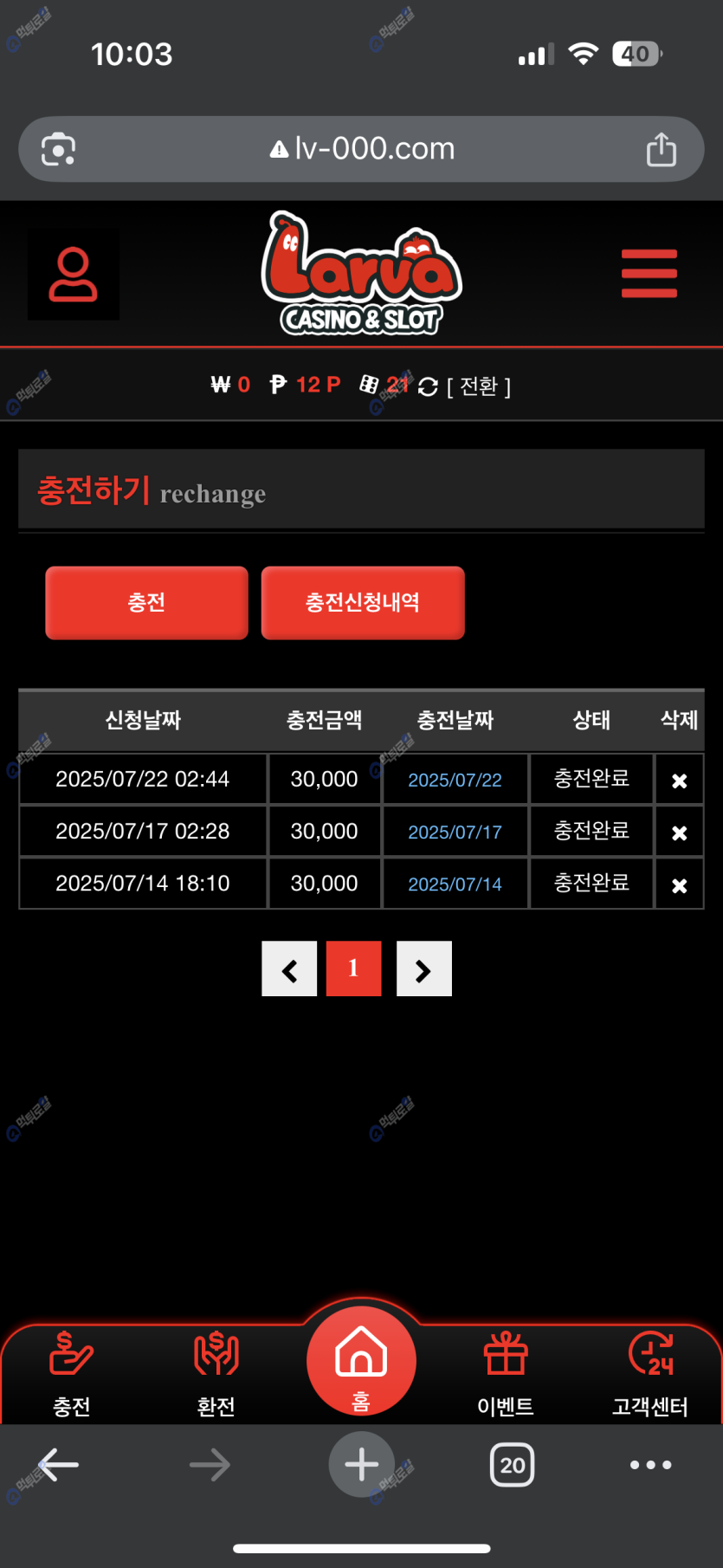The width and height of the screenshot is (723, 1568).
Task: Delete the 2025/07/22 02:44 charge record
Action: tap(679, 781)
